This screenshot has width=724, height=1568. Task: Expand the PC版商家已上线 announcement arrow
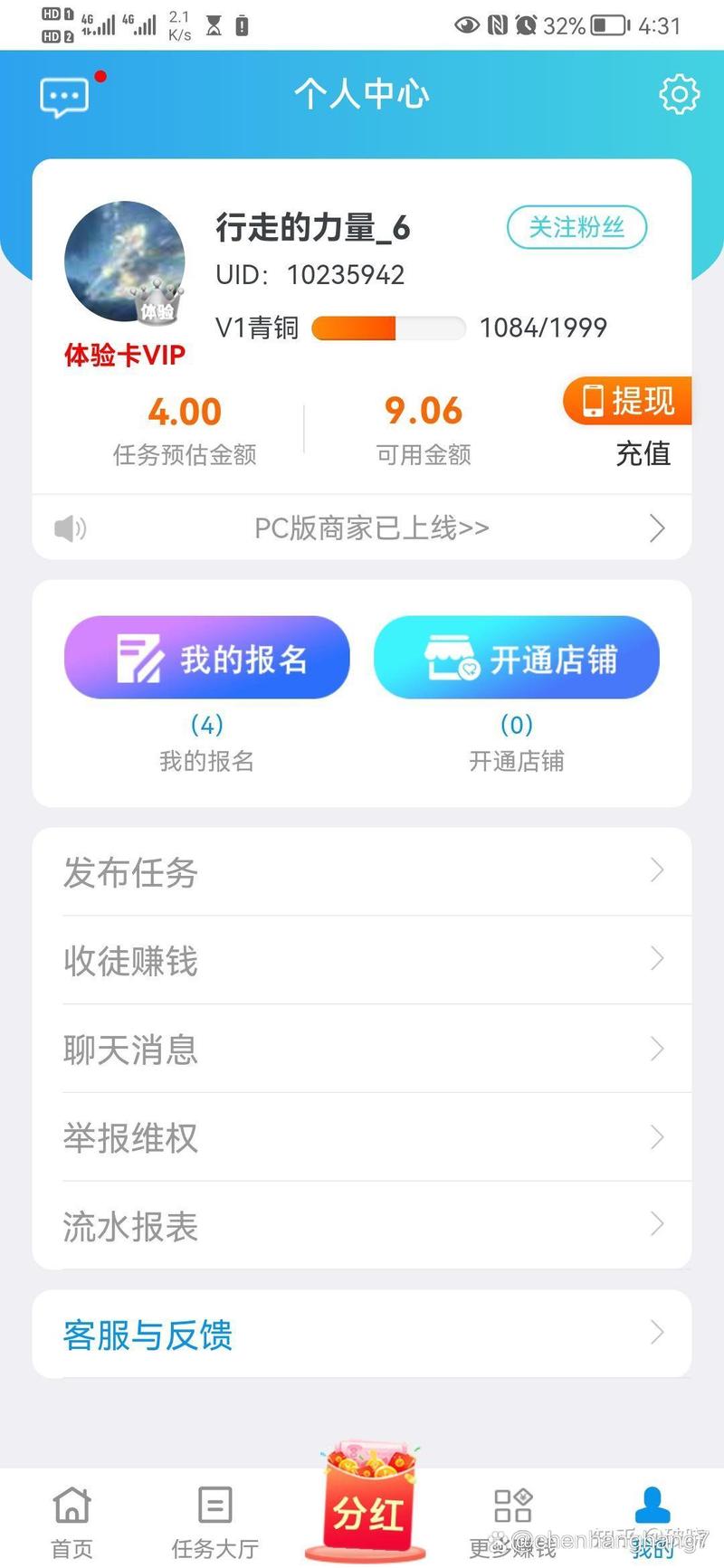tap(658, 528)
